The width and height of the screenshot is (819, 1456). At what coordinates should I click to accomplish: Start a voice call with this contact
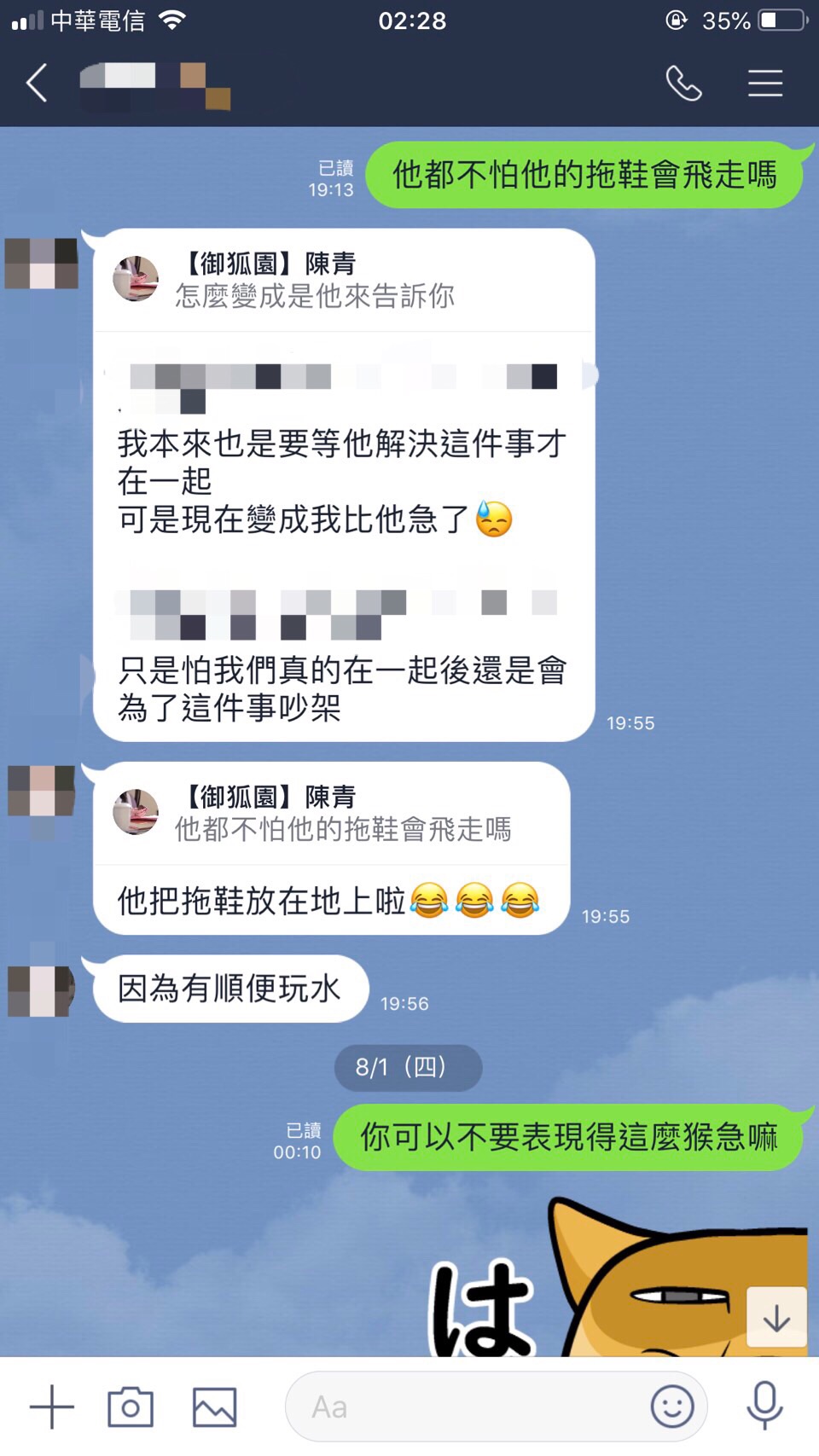coord(683,84)
